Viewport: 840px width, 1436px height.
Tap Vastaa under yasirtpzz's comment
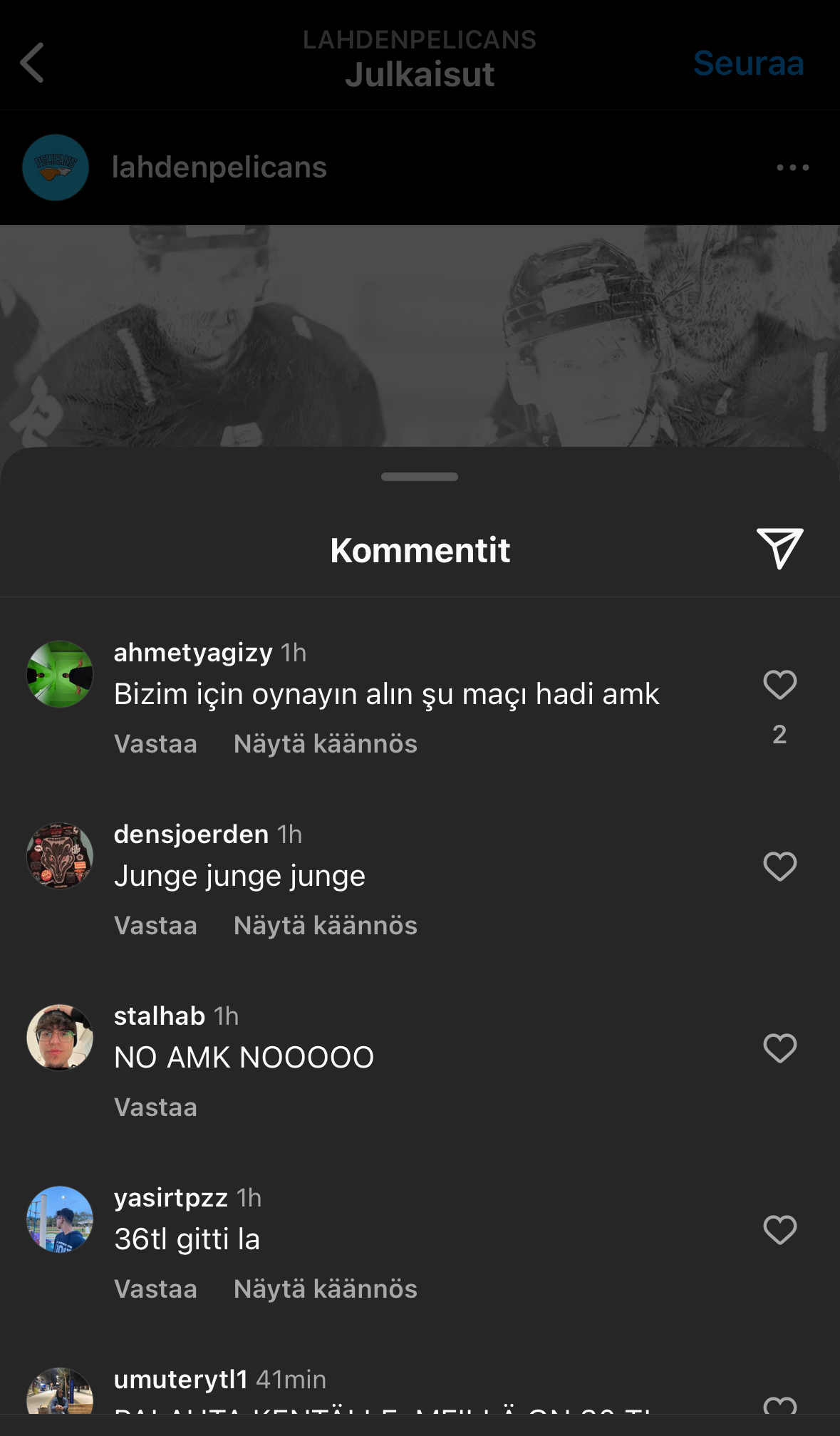(155, 1289)
